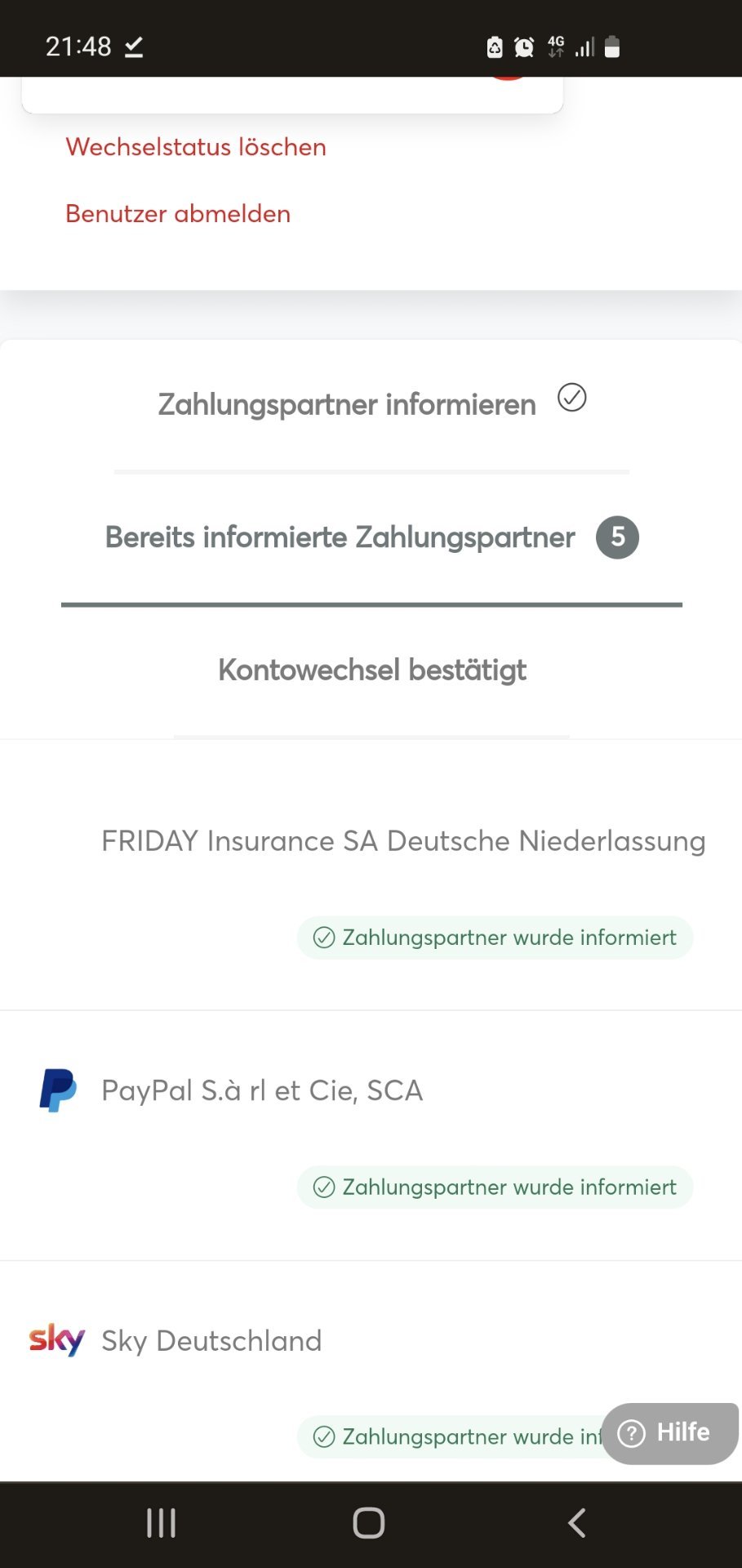This screenshot has height=1568, width=742.
Task: Open the Hilfe help button
Action: point(670,1433)
